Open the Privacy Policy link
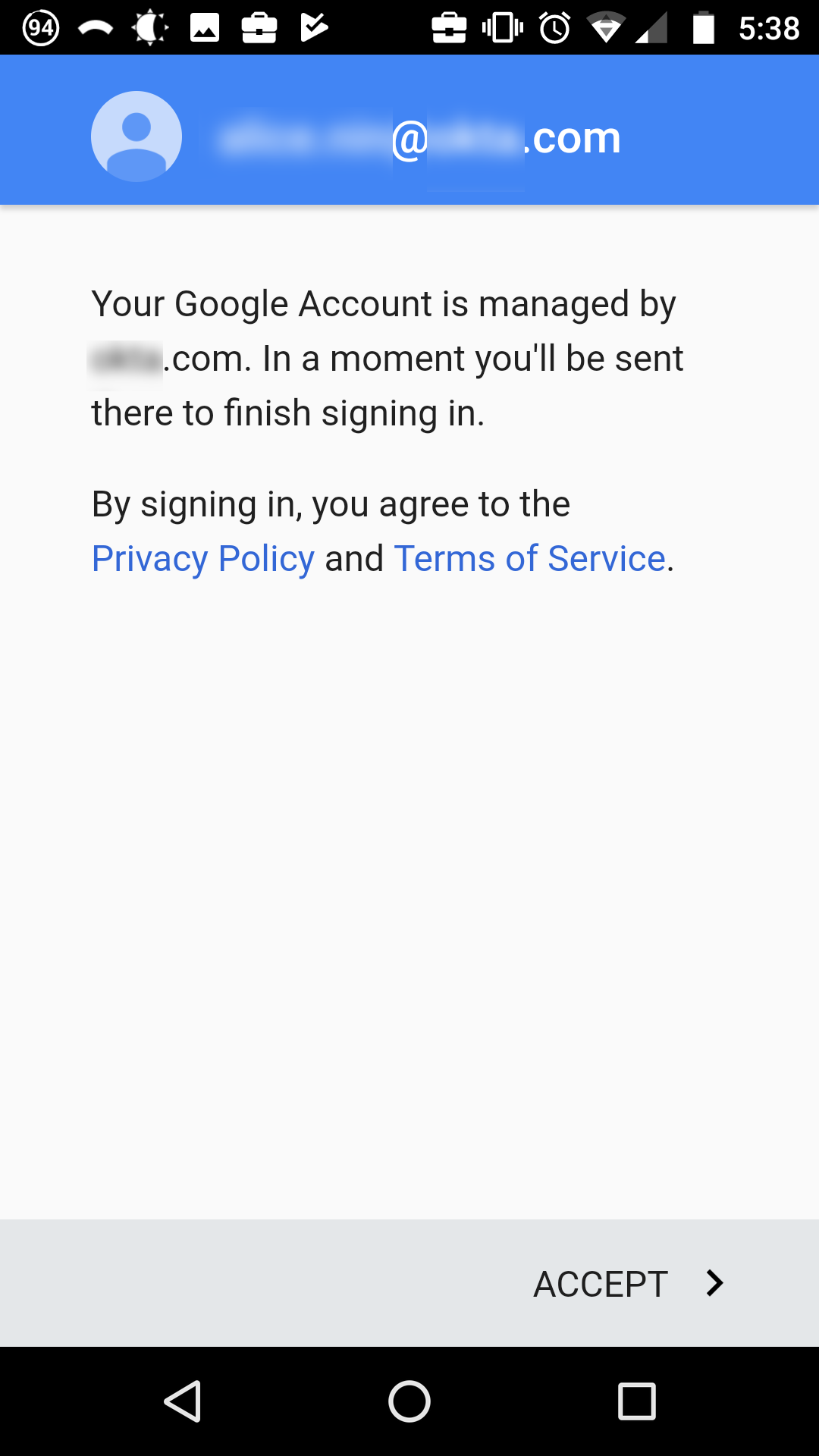 click(x=202, y=559)
